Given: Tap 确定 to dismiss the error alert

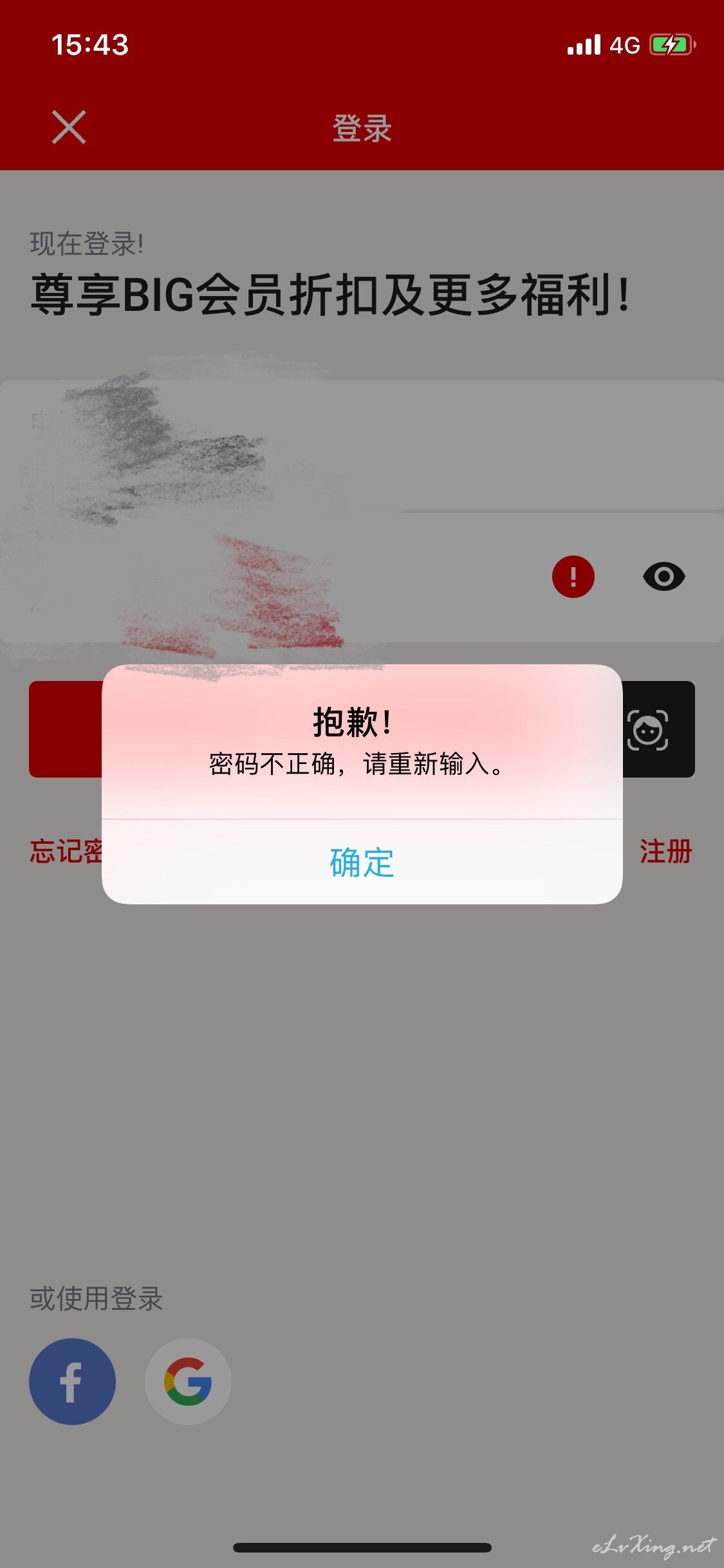Looking at the screenshot, I should 362,862.
